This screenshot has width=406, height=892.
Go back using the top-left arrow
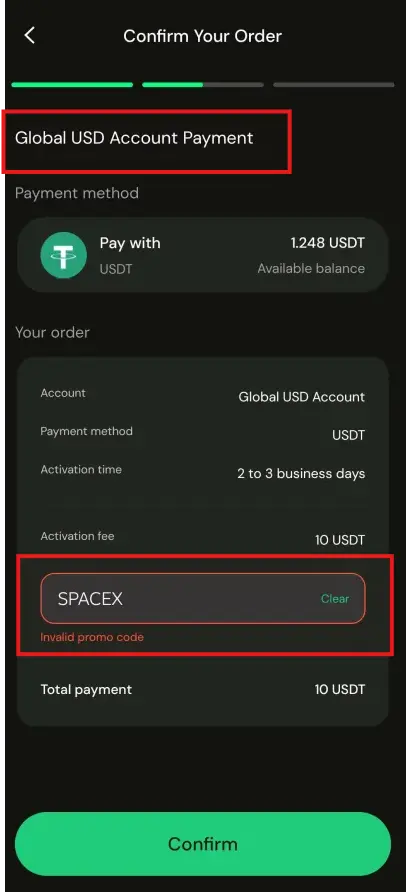[30, 35]
